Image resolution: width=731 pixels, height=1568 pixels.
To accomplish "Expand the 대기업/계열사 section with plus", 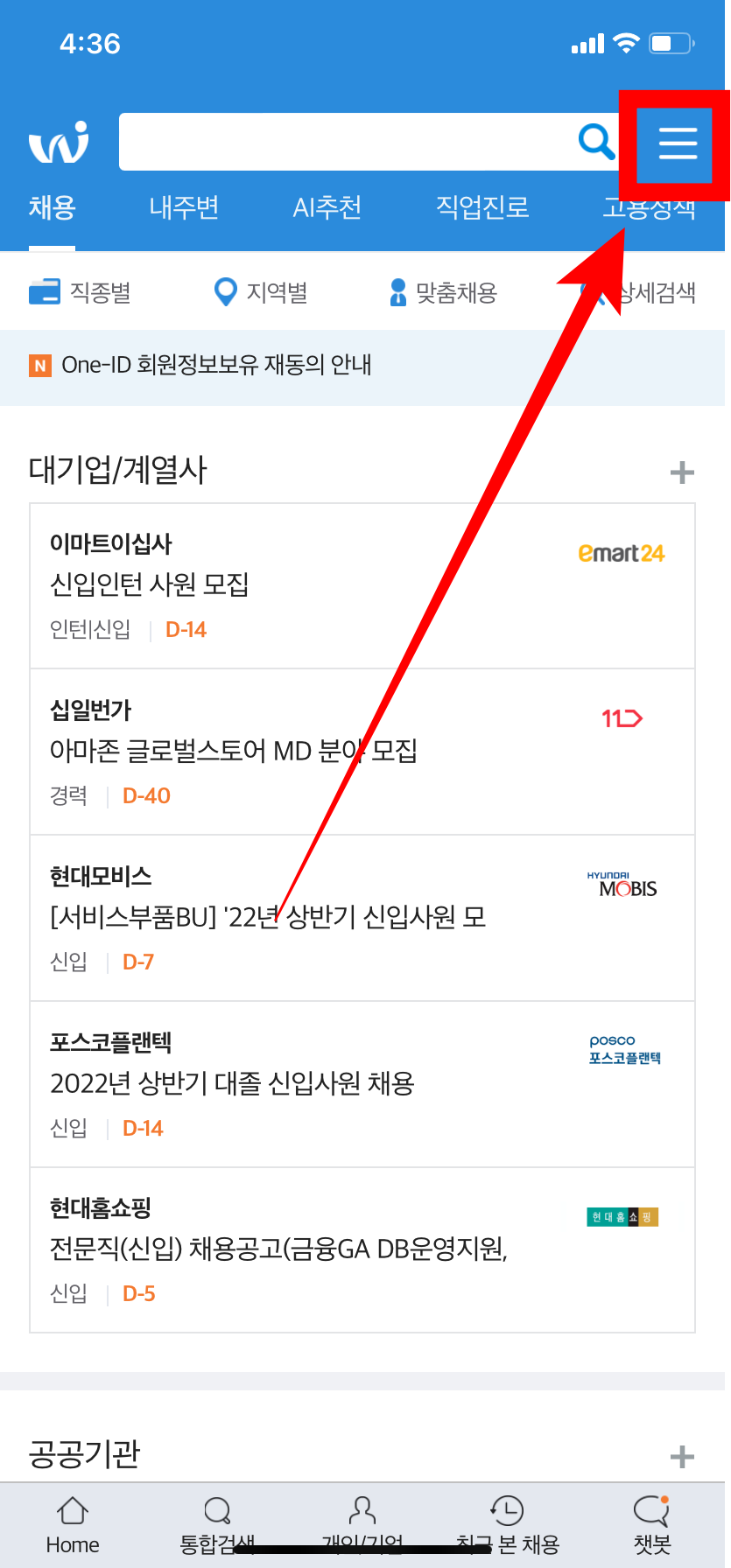I will click(681, 472).
